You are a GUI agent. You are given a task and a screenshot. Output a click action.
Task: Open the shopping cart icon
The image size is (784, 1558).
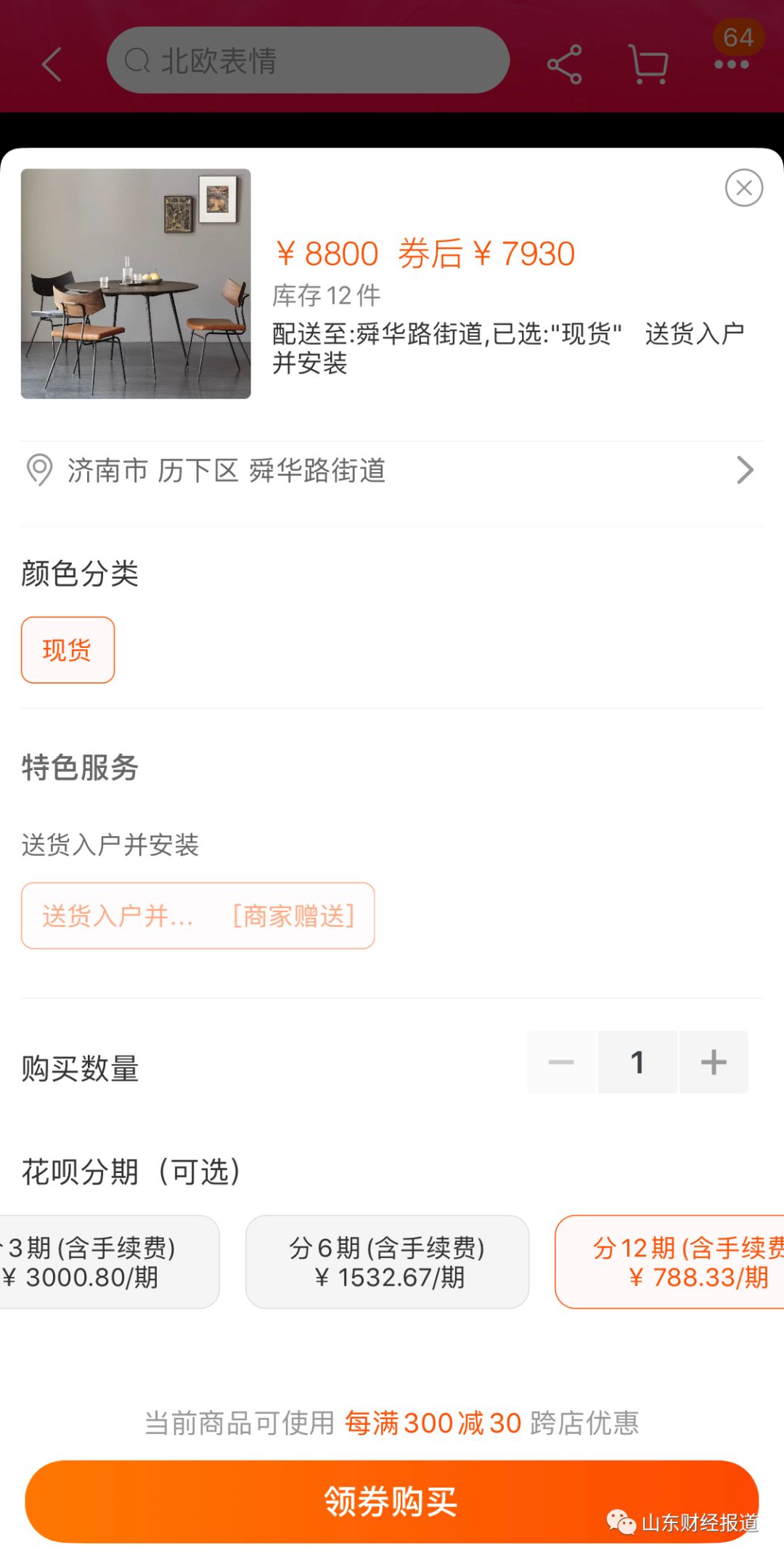click(x=648, y=62)
